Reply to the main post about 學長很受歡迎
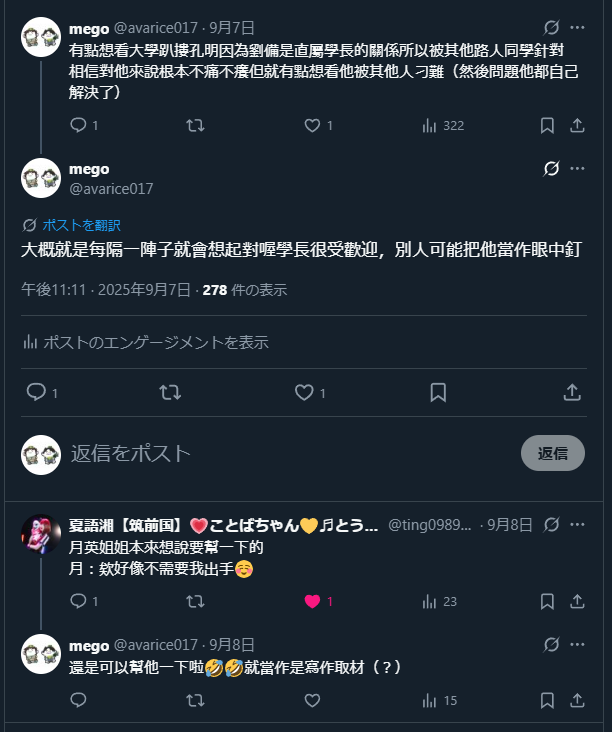Viewport: 612px width, 732px height. pos(36,393)
